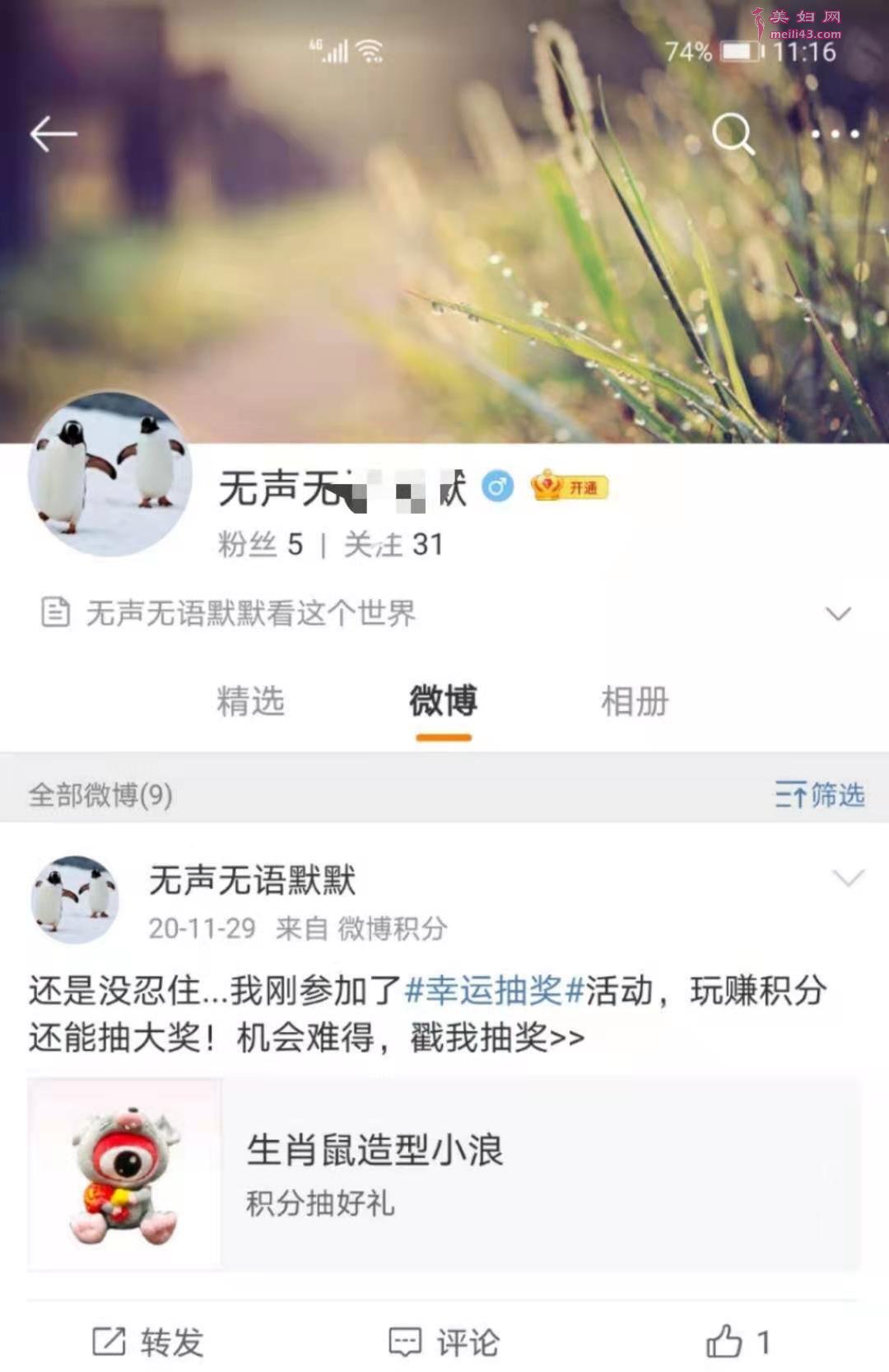The width and height of the screenshot is (889, 1372).
Task: Switch to the 相册 tab
Action: [x=635, y=701]
